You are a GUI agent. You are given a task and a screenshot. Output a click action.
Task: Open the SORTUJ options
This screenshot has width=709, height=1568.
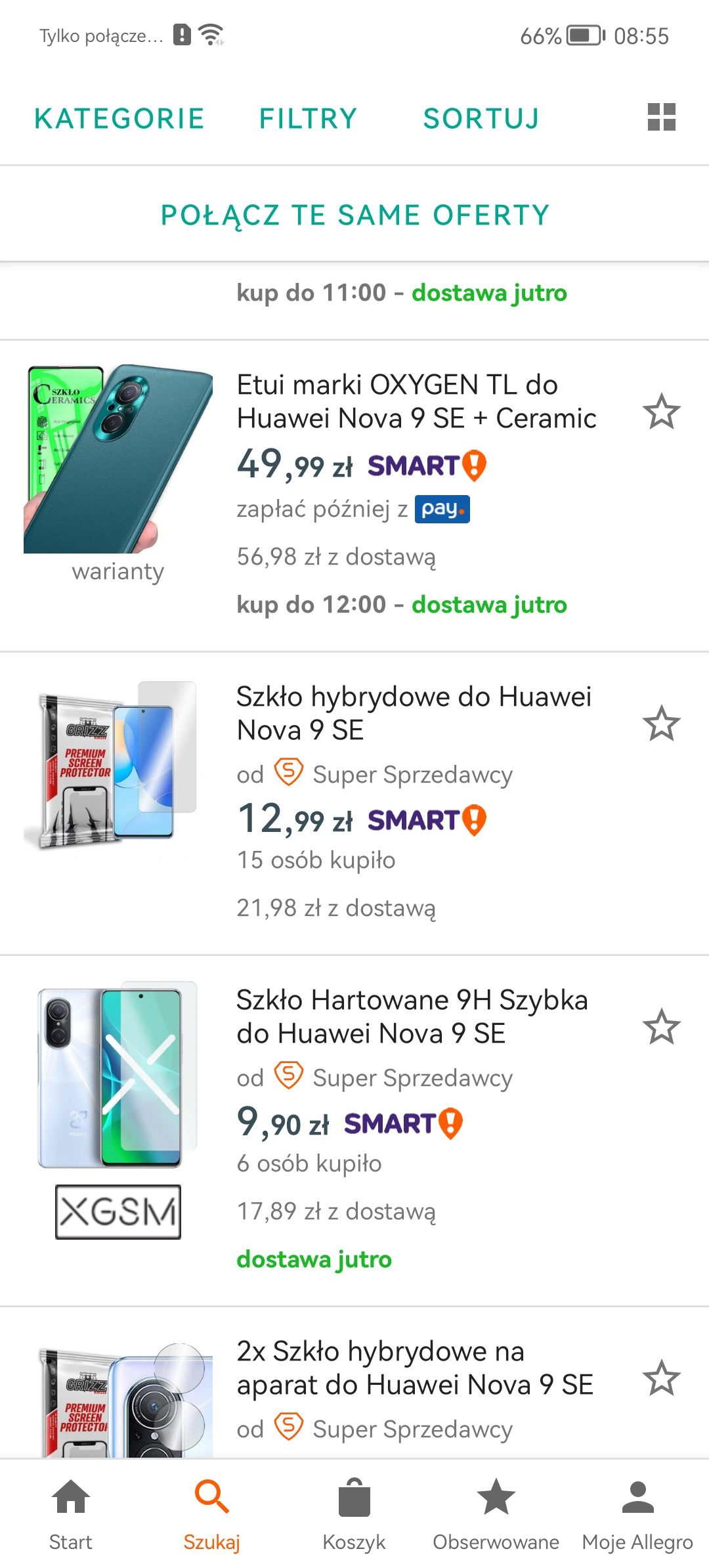click(481, 119)
